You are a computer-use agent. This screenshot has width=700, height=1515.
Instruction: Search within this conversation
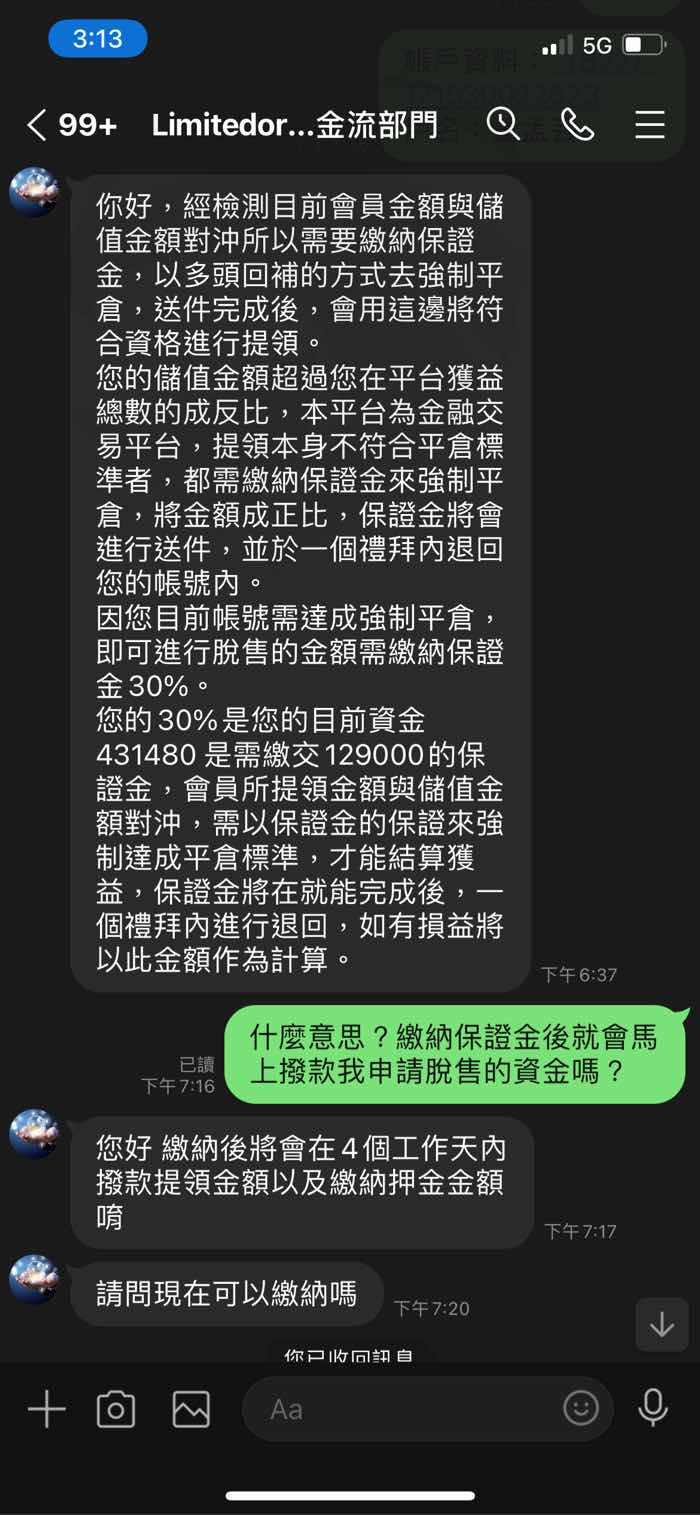[503, 124]
